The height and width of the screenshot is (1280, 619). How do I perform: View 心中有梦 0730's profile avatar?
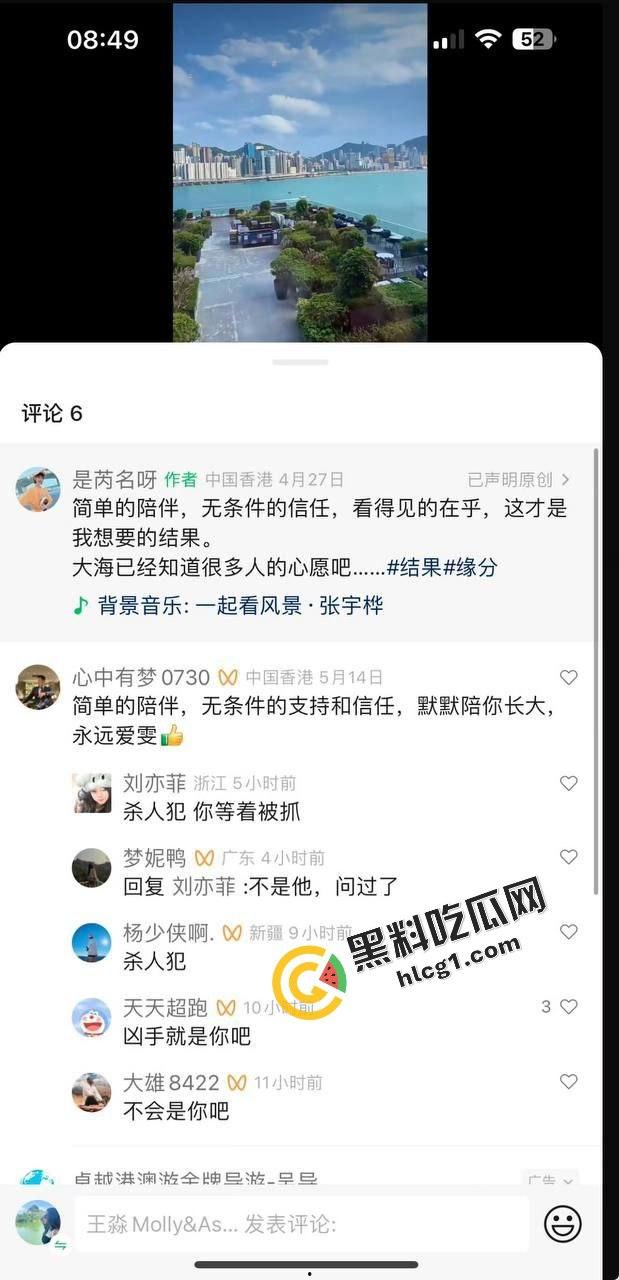coord(38,687)
